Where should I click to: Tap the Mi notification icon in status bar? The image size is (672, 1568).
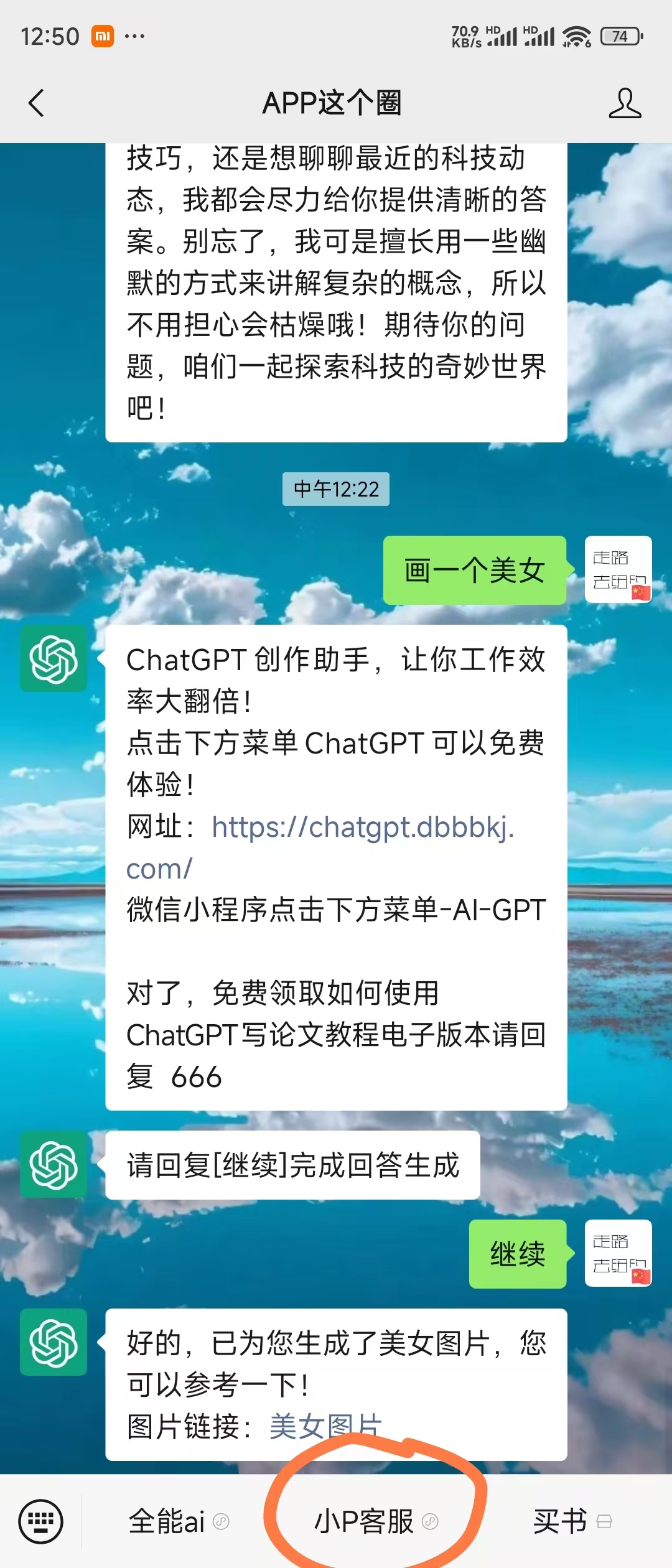(103, 37)
